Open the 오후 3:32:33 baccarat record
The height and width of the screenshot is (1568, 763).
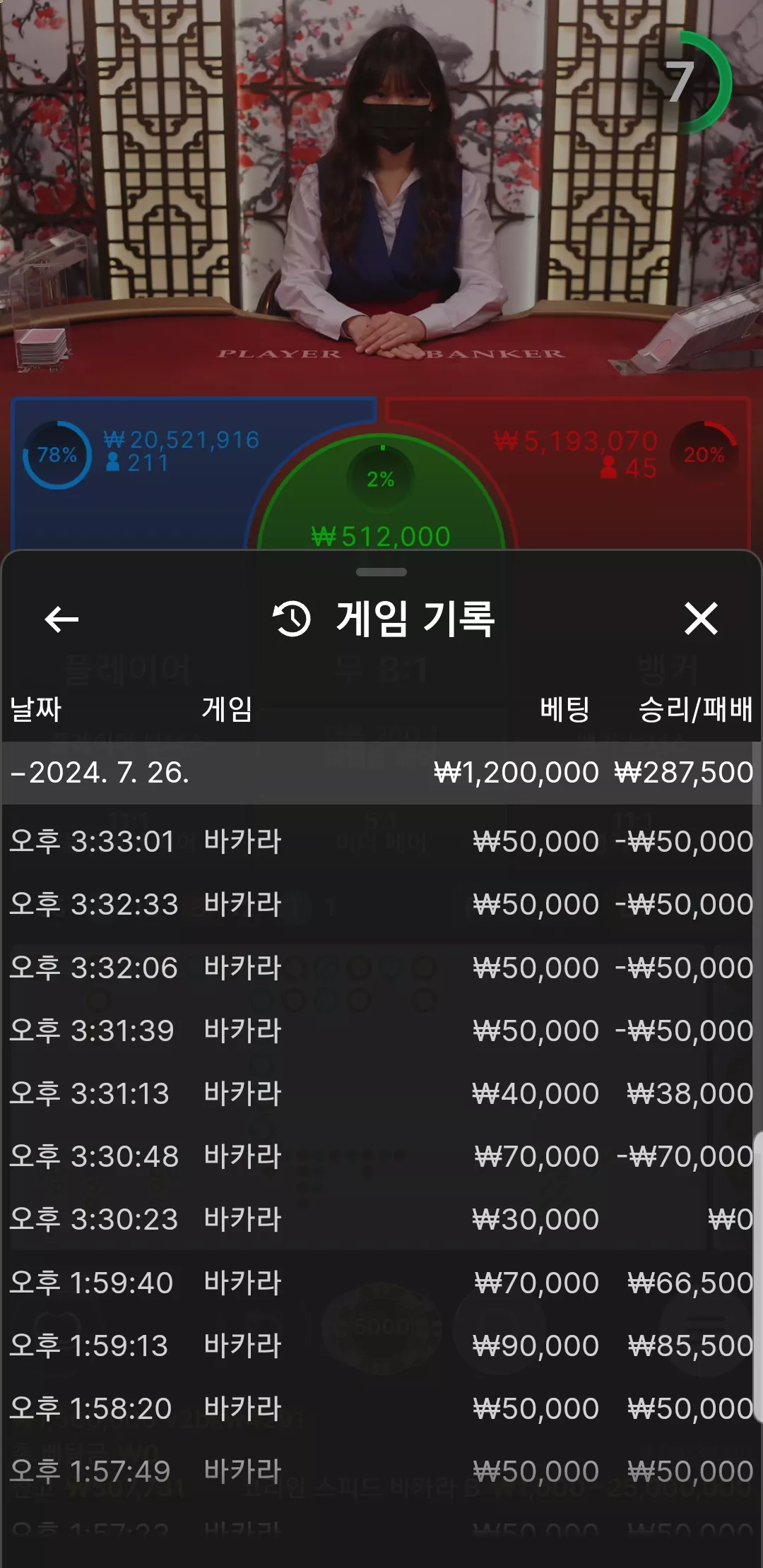(x=380, y=904)
